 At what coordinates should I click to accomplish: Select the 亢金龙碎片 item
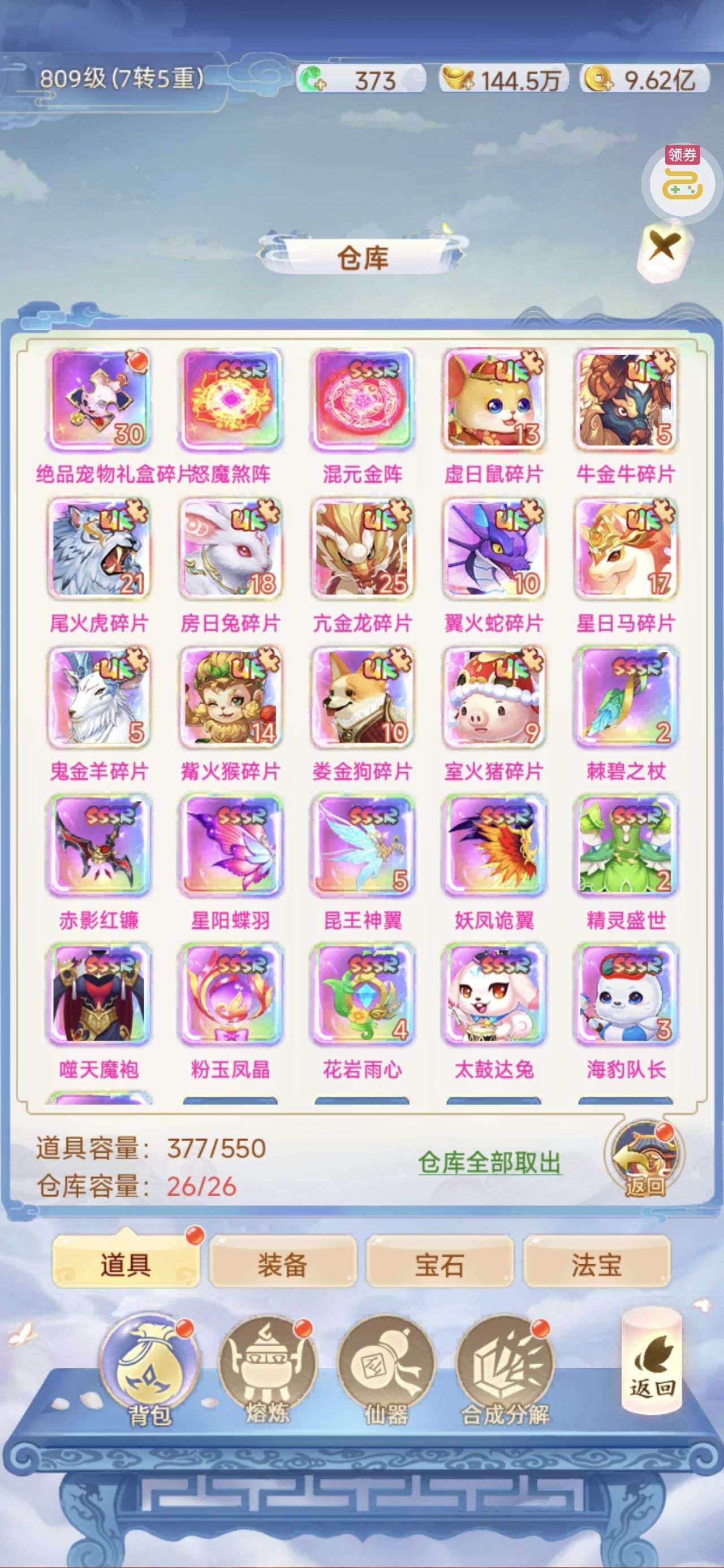pyautogui.click(x=363, y=549)
